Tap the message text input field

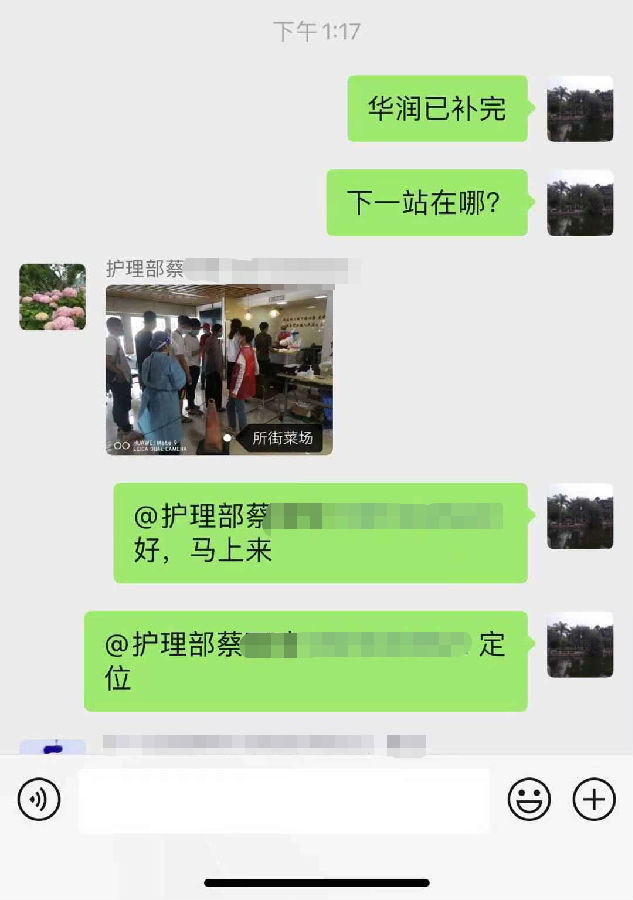point(284,800)
